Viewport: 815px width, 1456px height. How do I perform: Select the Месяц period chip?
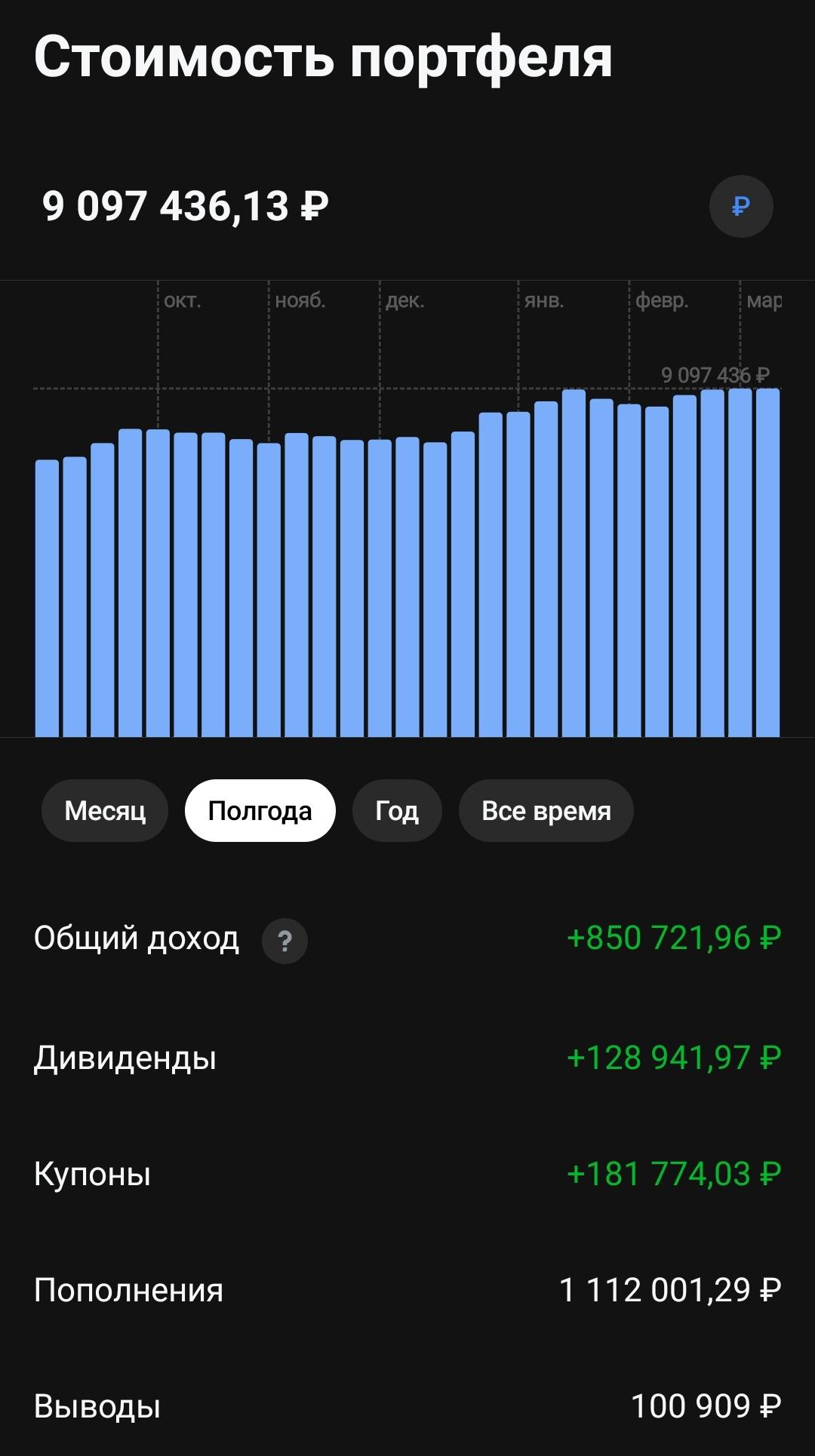tap(105, 811)
